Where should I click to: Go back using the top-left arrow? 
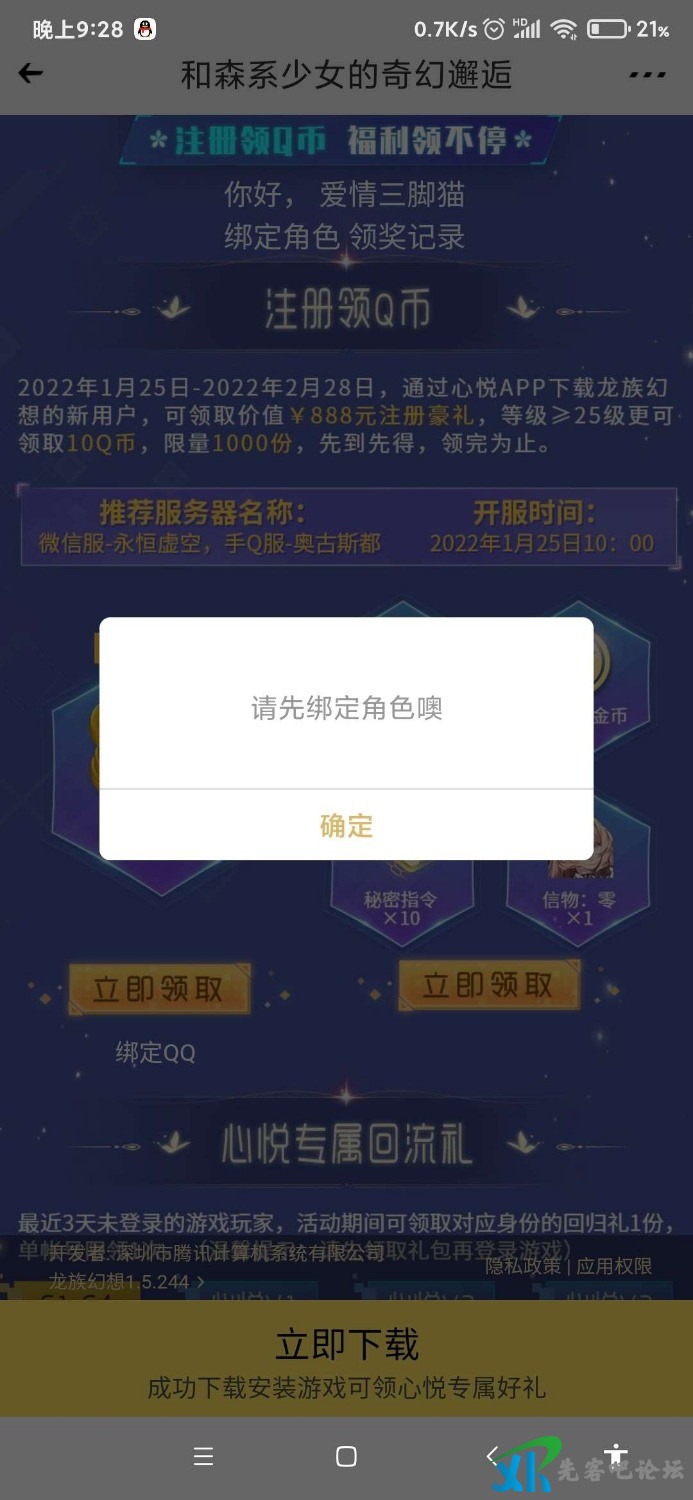click(x=31, y=73)
